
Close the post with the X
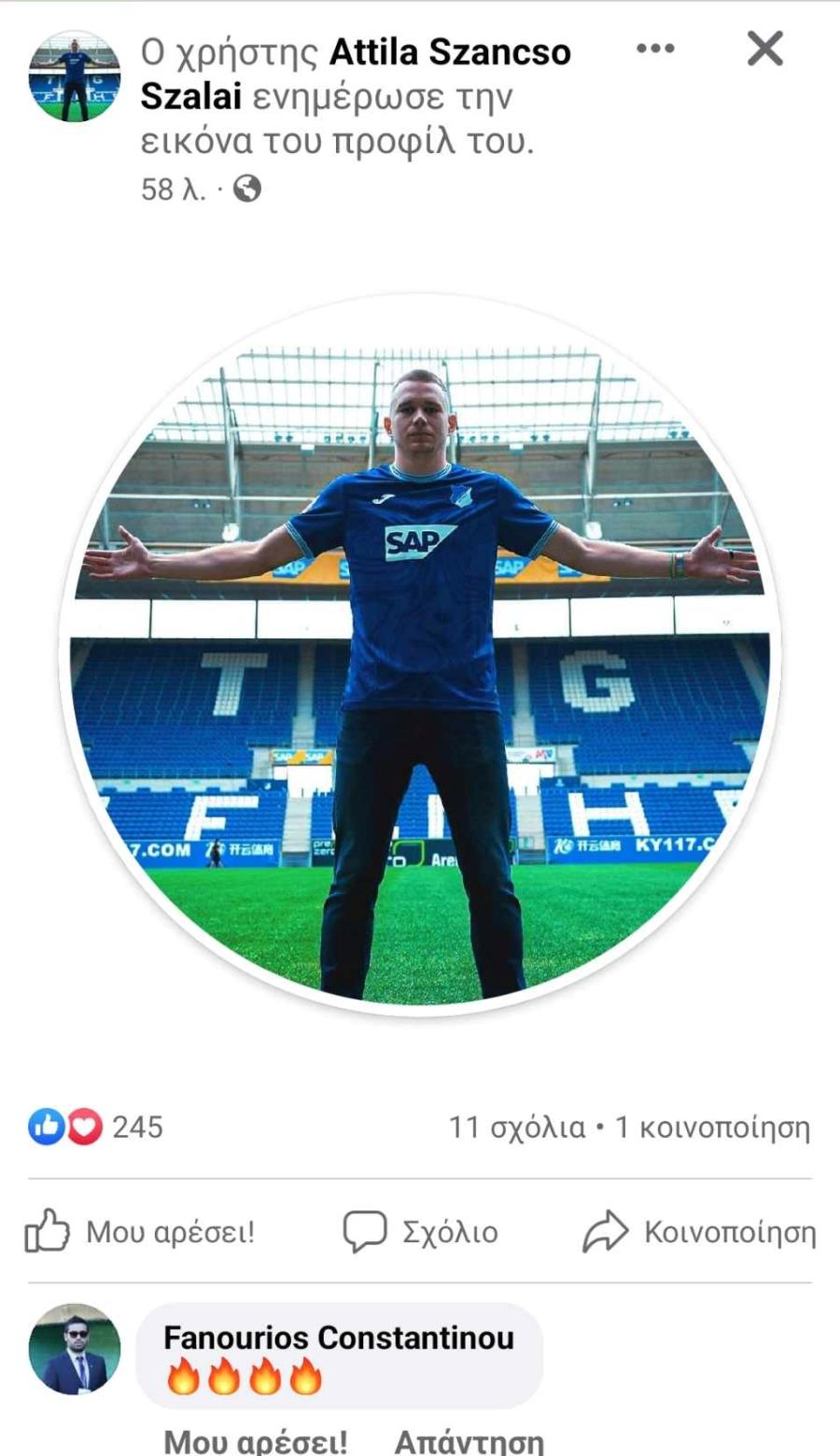point(764,49)
